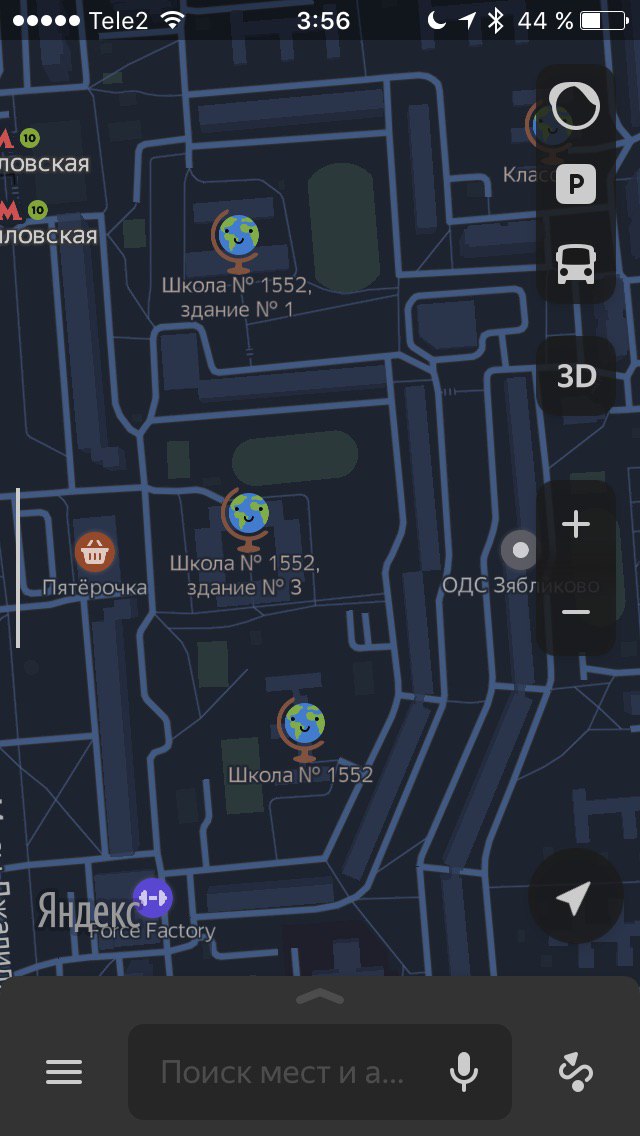Enable the public transport layer
640x1136 pixels.
[576, 264]
